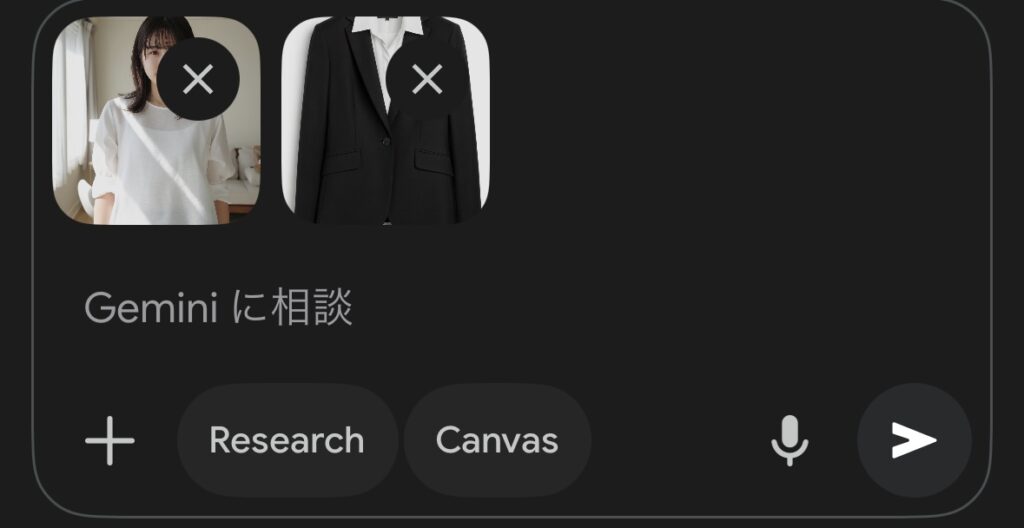
Task: Select the Canvas chip
Action: coord(497,440)
